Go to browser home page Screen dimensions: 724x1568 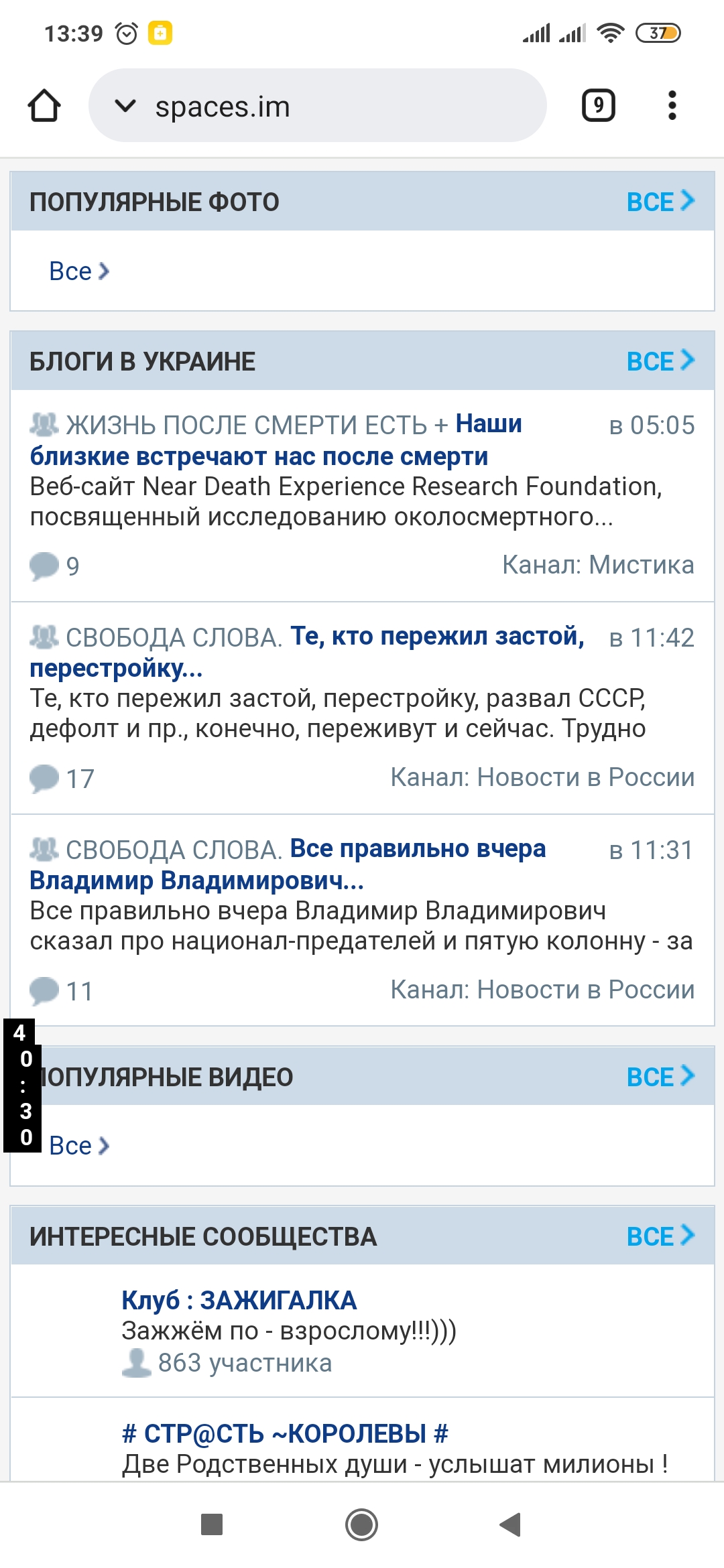tap(44, 106)
